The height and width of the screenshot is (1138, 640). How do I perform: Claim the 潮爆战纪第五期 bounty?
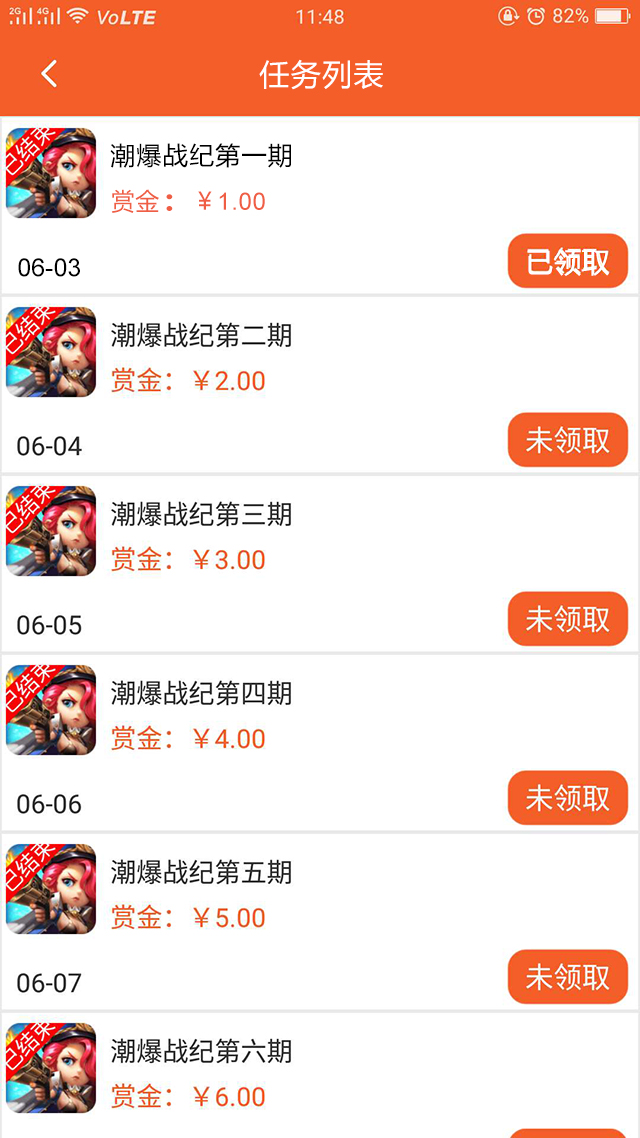point(567,977)
